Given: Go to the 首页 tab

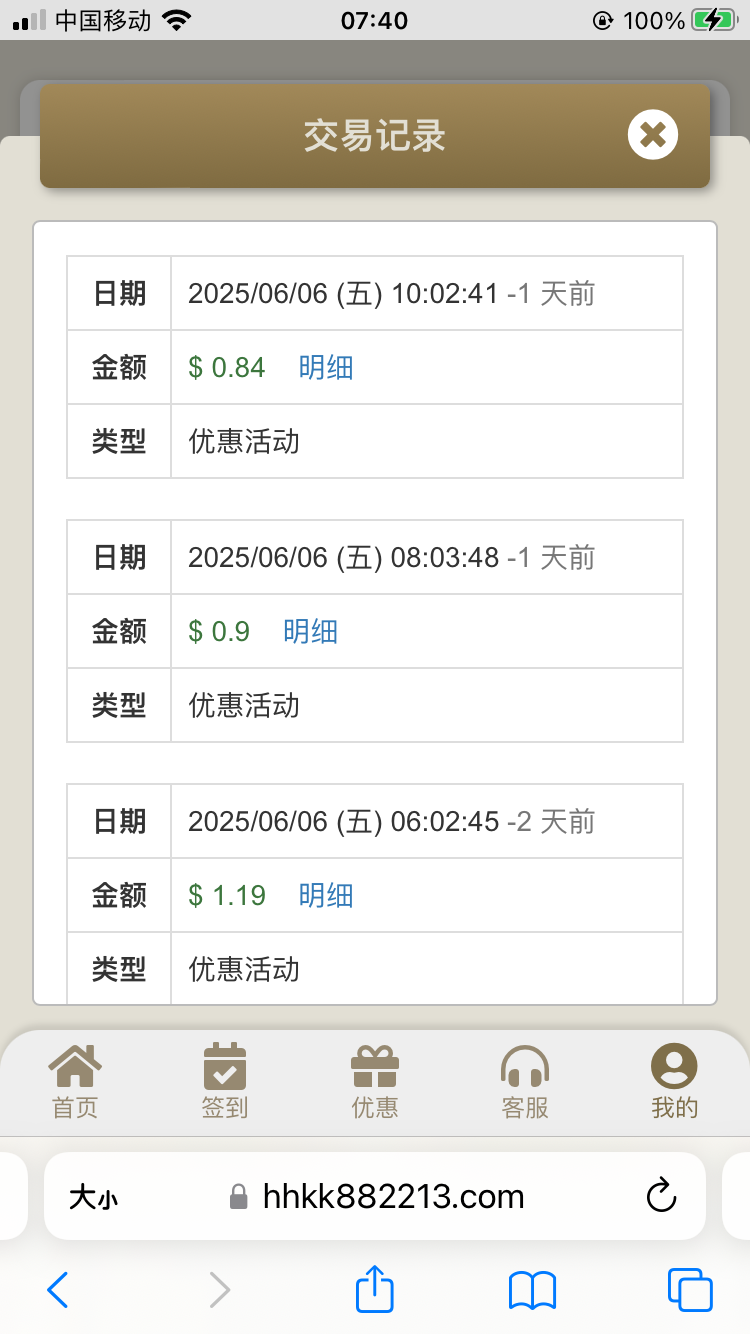Looking at the screenshot, I should [75, 1081].
